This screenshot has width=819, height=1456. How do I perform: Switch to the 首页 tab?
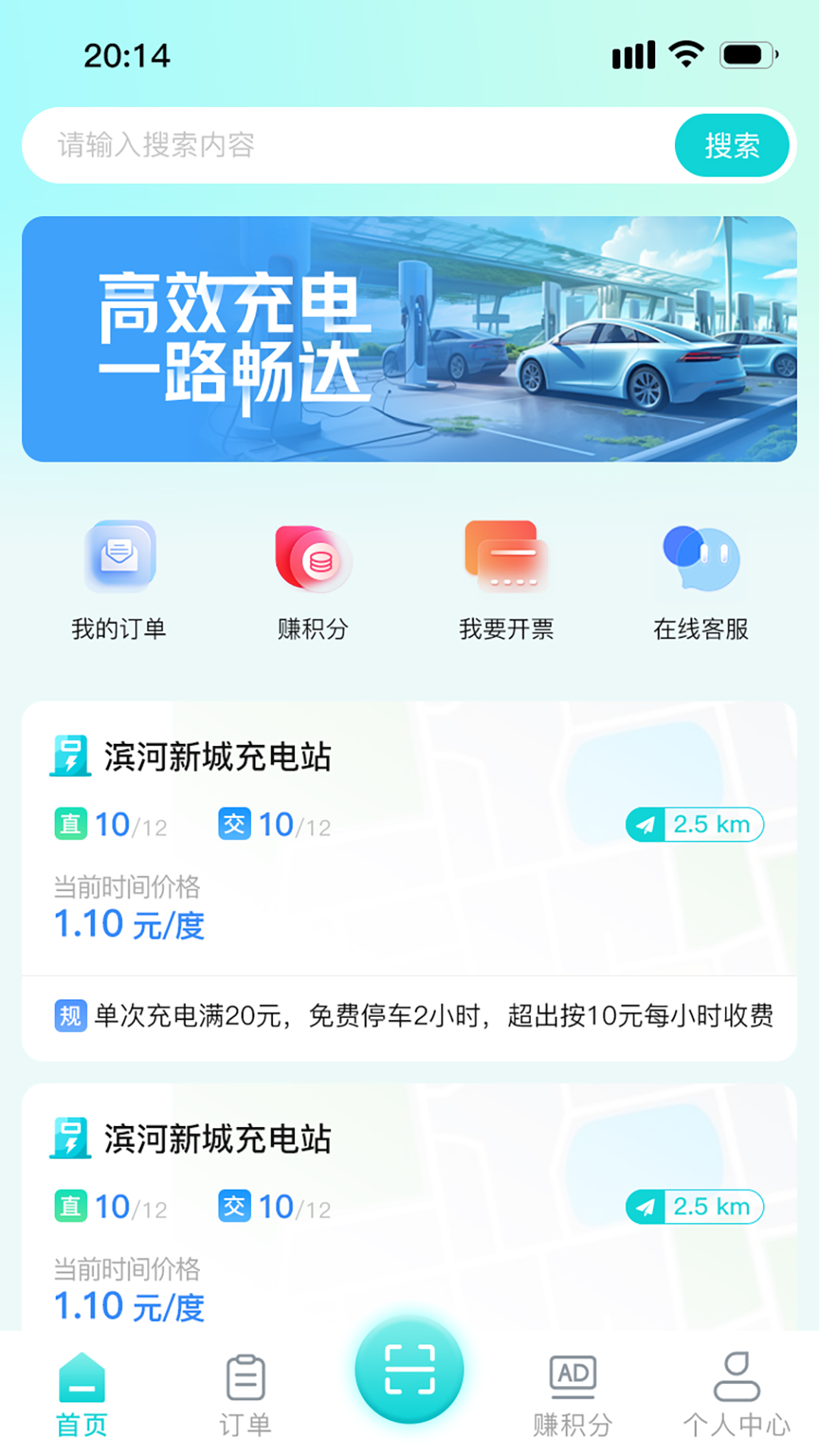tap(82, 1394)
